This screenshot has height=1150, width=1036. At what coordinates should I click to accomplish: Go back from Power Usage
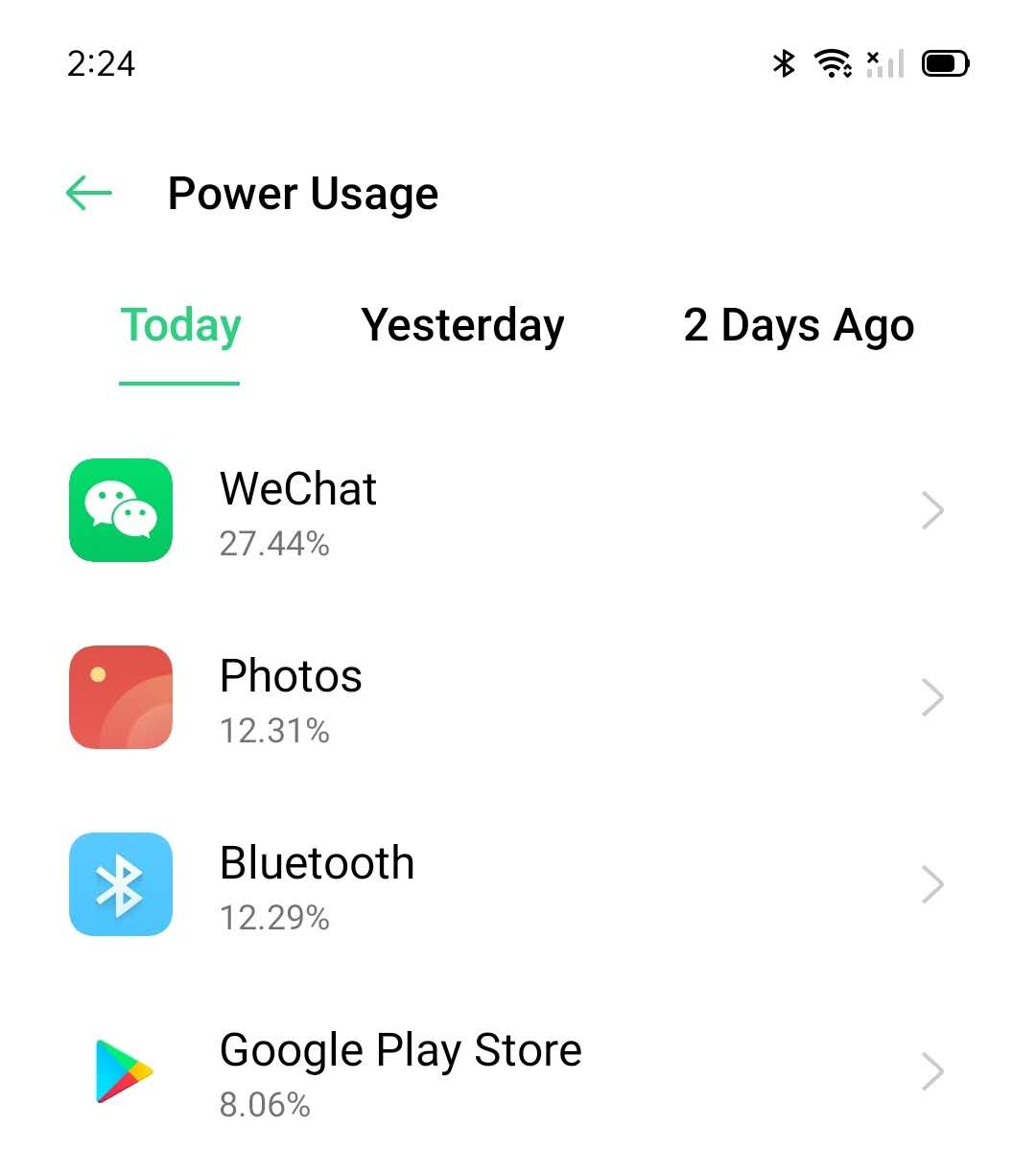point(89,193)
